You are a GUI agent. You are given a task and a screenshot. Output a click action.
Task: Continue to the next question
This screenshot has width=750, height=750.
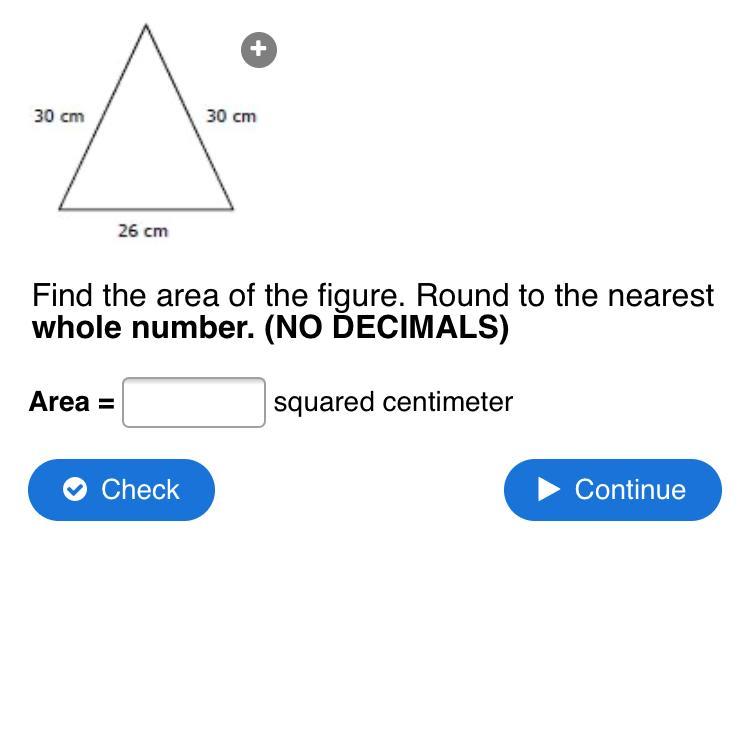pos(612,489)
